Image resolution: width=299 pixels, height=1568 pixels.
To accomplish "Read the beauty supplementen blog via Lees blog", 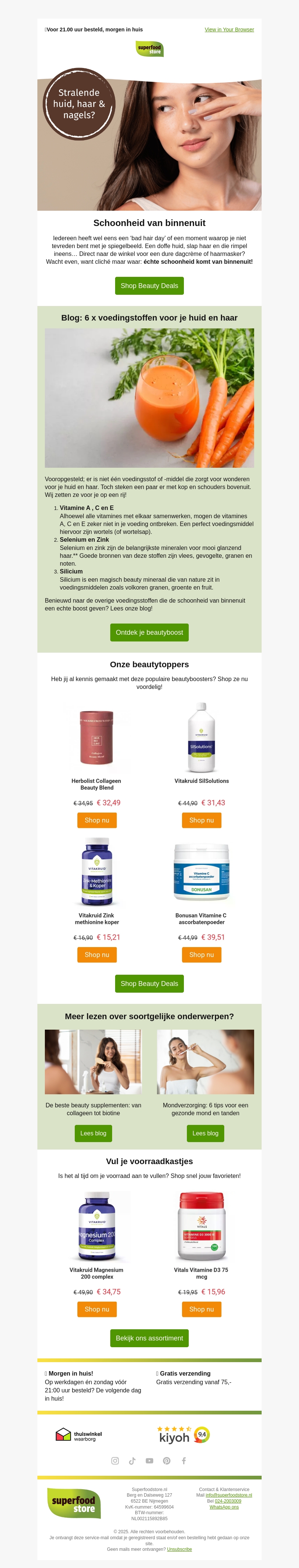I will (x=93, y=1133).
